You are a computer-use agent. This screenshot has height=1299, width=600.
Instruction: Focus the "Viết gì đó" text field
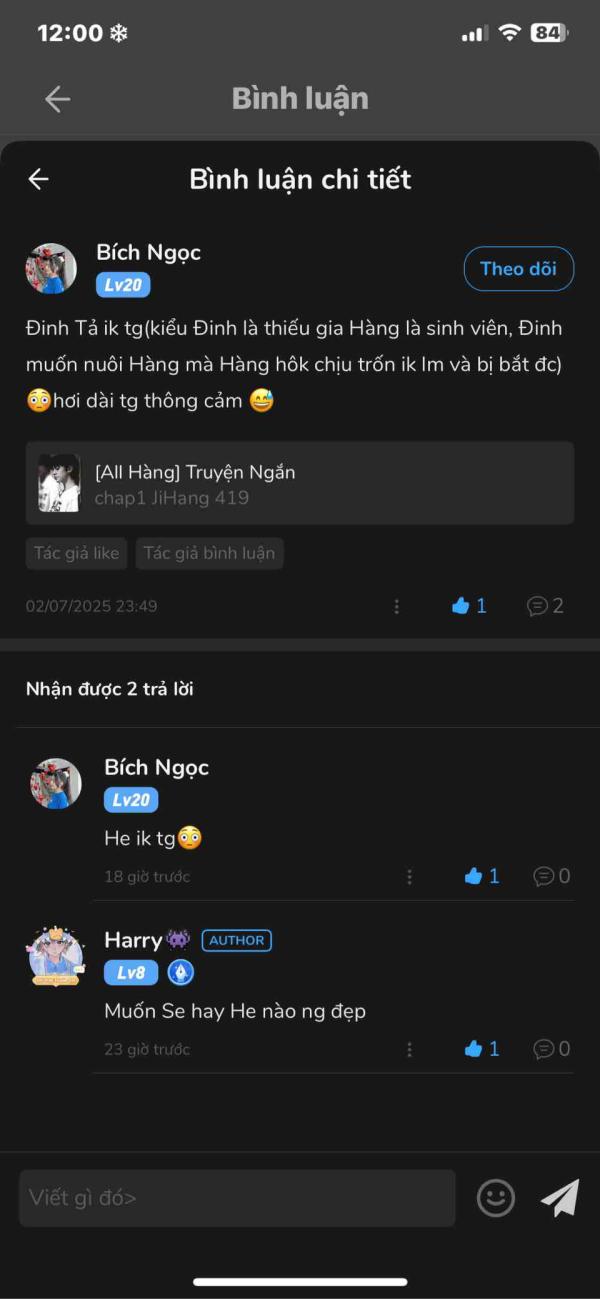237,1198
